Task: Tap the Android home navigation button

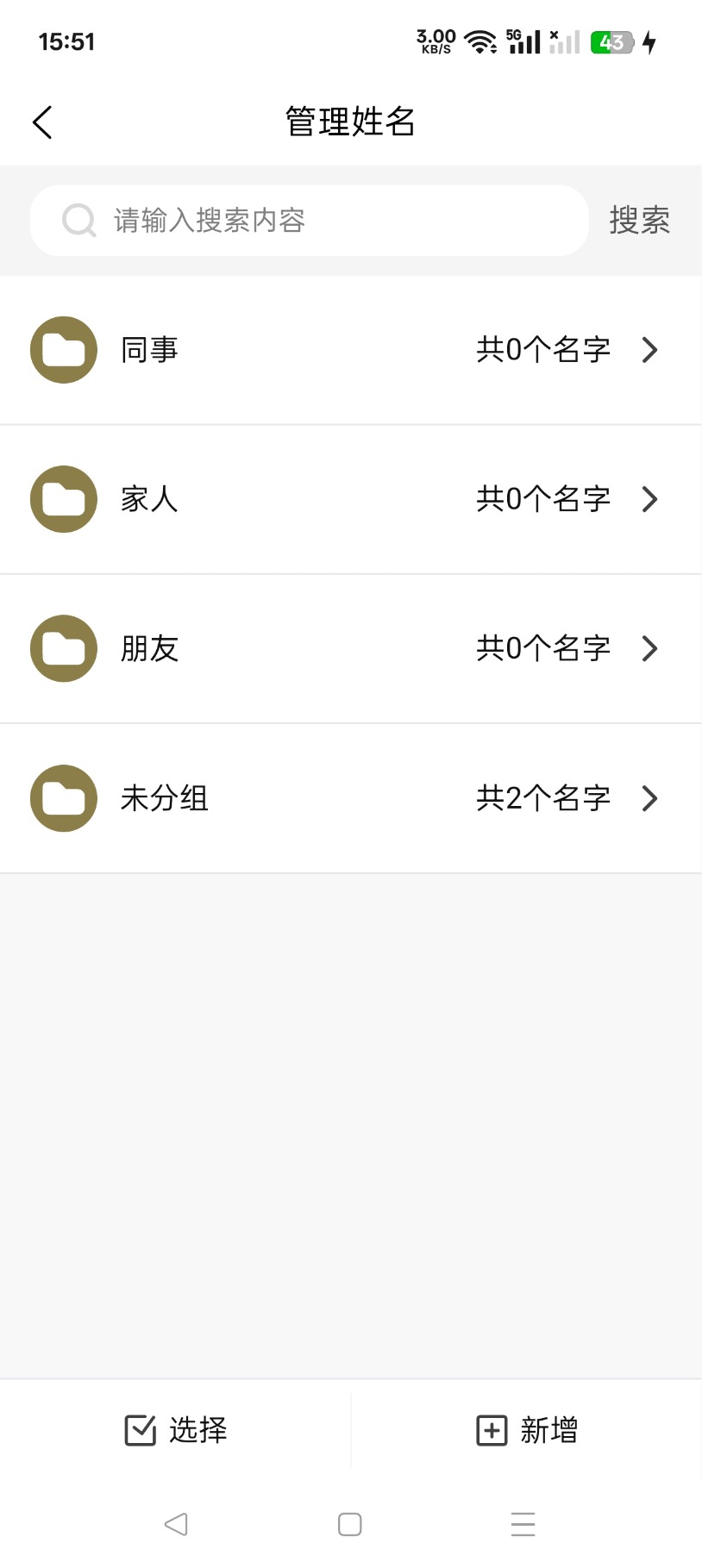Action: tap(350, 1524)
